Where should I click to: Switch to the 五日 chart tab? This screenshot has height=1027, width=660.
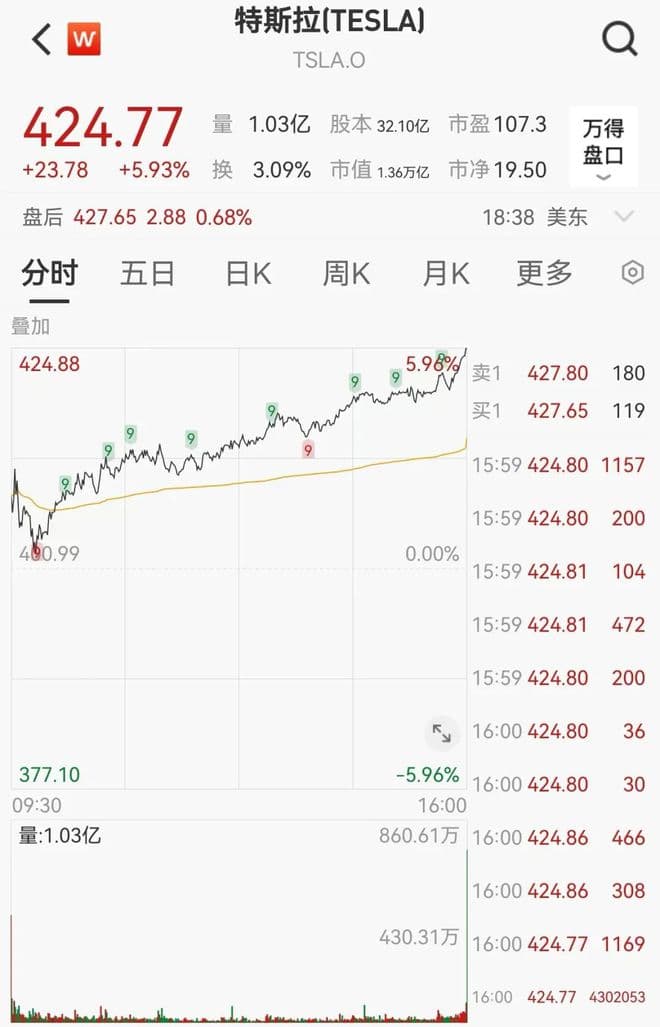click(148, 273)
